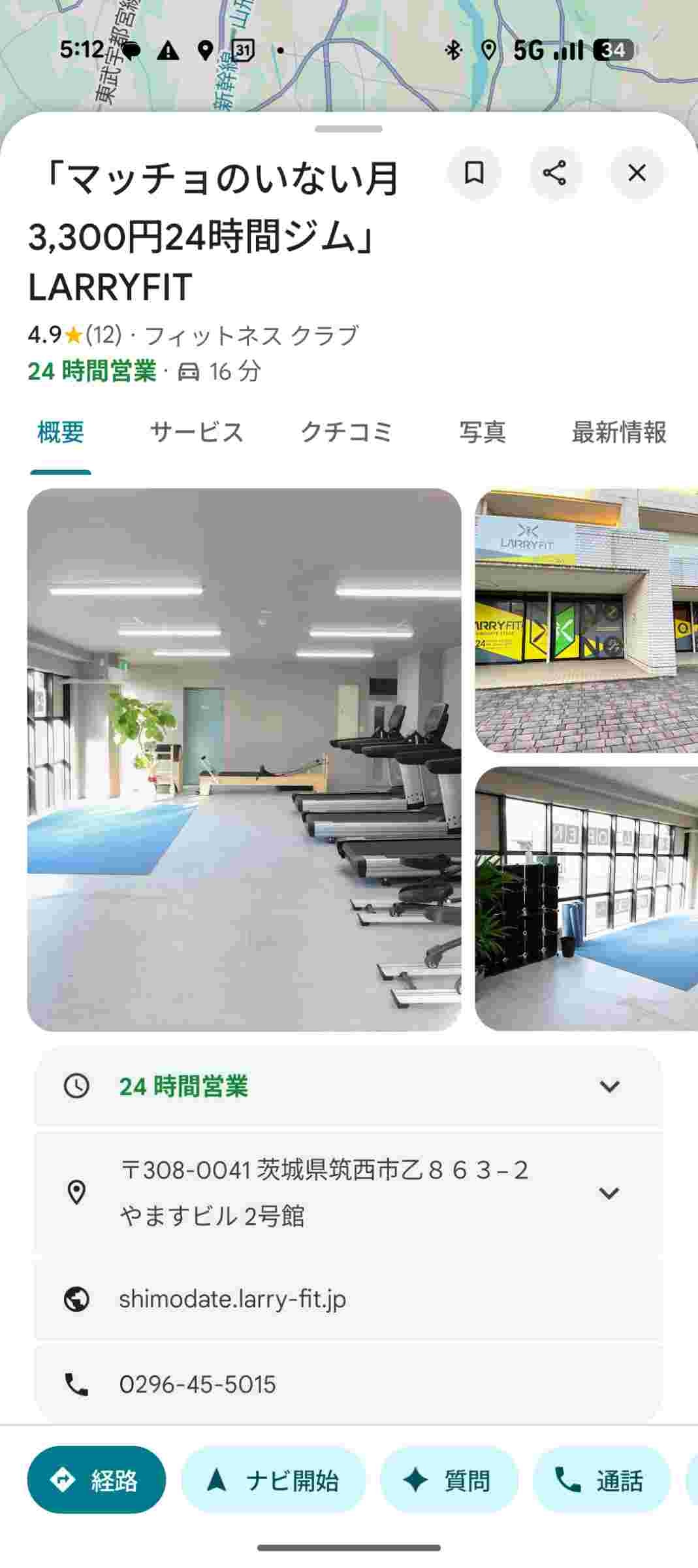The width and height of the screenshot is (698, 1568).
Task: Open the treadmill room photo
Action: 244,759
